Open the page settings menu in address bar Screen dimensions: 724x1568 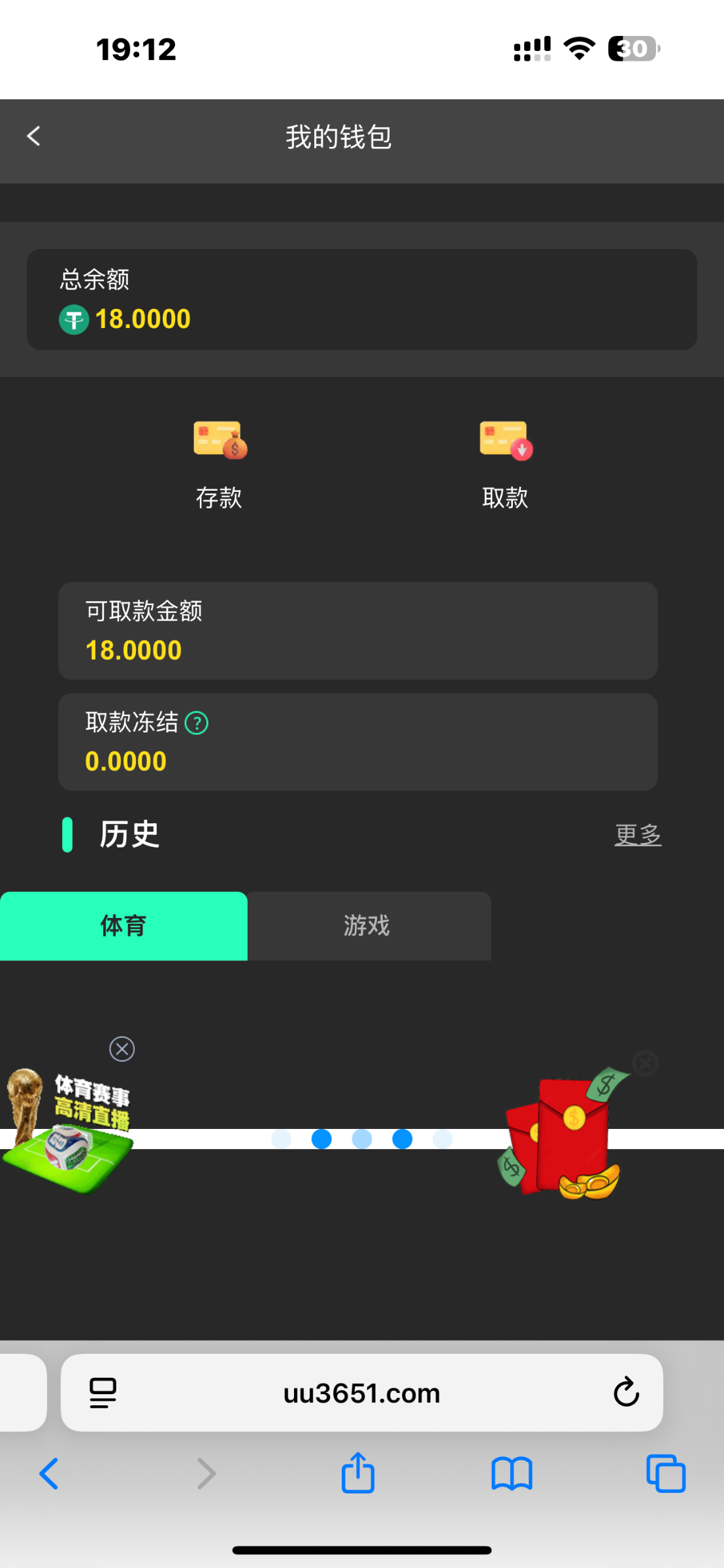coord(103,1393)
